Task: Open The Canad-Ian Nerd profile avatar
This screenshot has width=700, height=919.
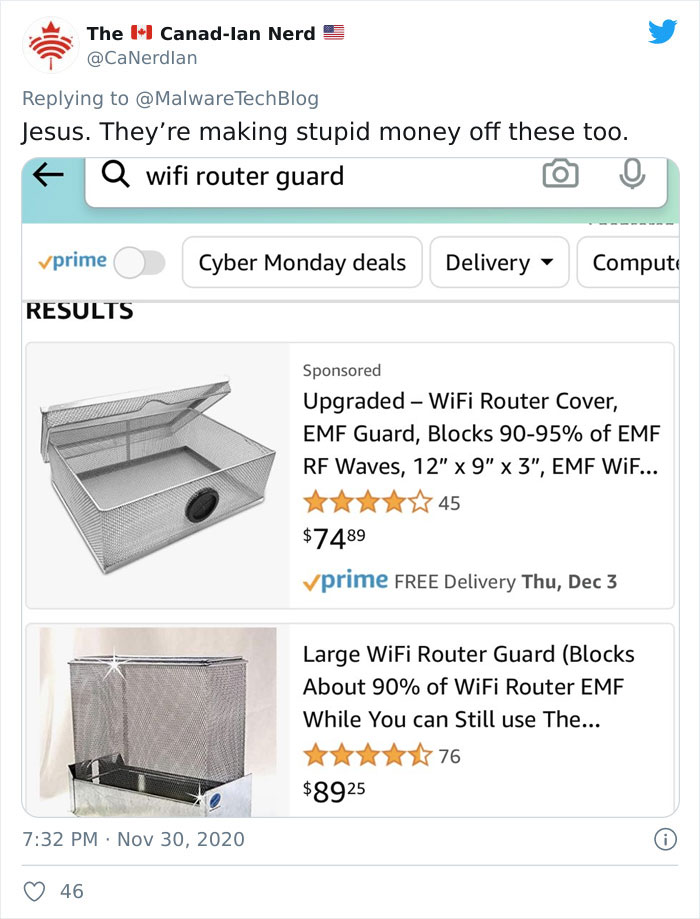Action: point(47,44)
